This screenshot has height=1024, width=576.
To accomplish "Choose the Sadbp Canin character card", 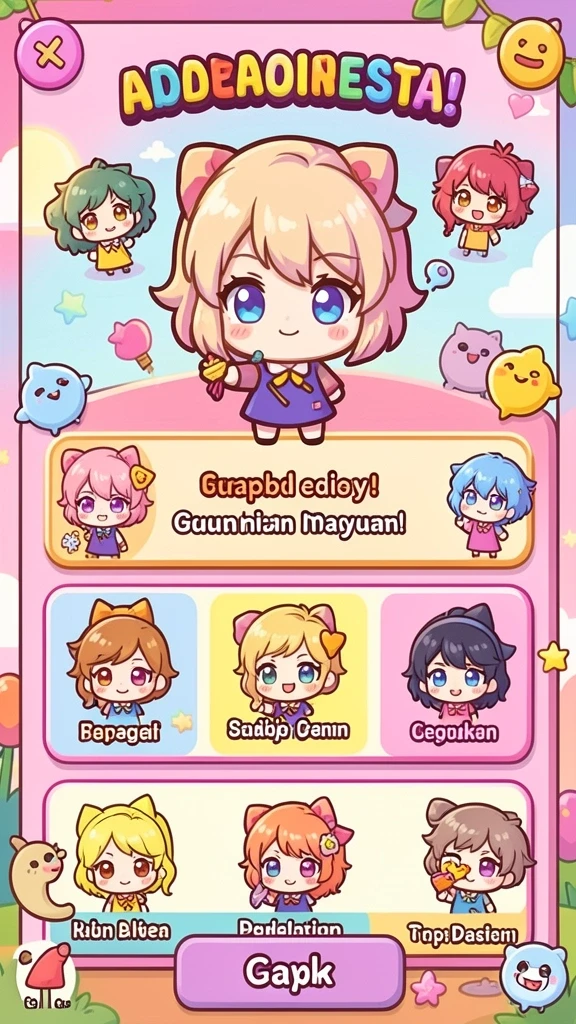I will [x=288, y=674].
